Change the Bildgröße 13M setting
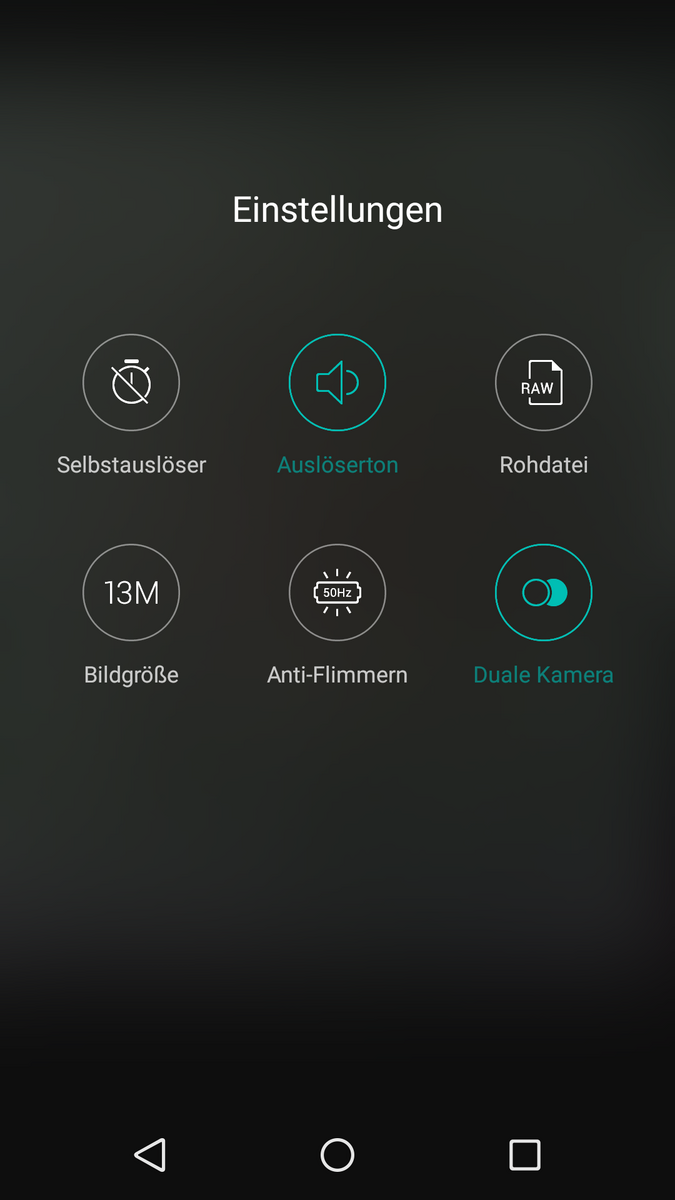 click(131, 593)
